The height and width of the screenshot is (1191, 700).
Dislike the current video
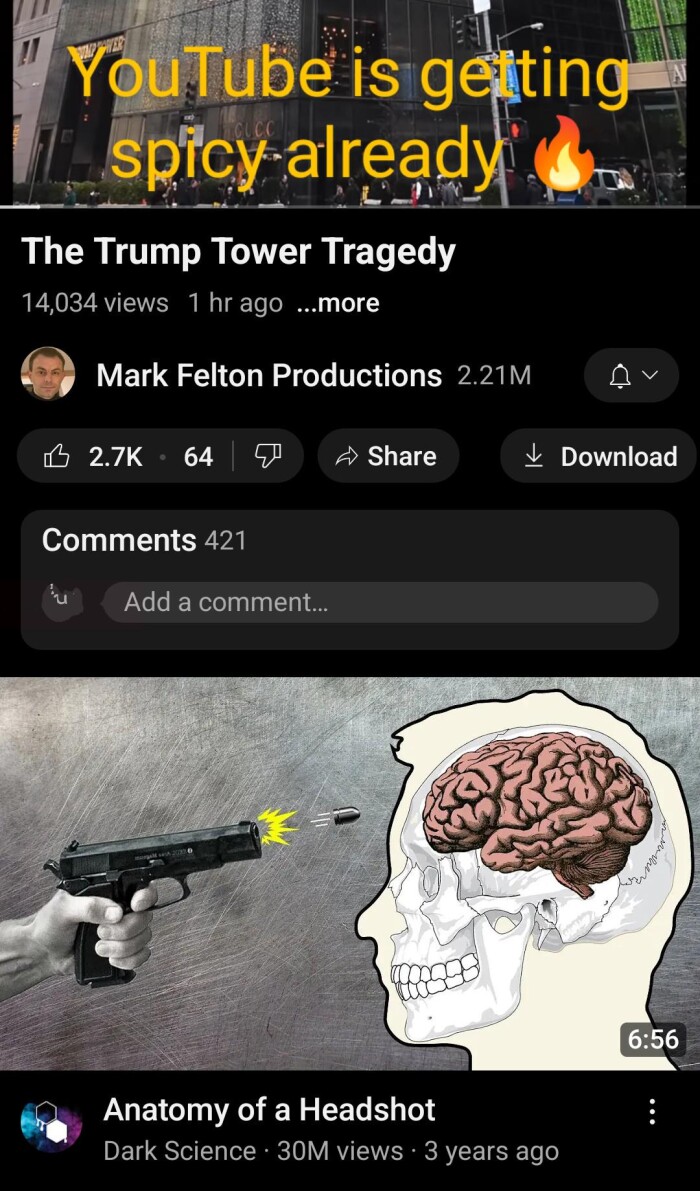coord(268,457)
